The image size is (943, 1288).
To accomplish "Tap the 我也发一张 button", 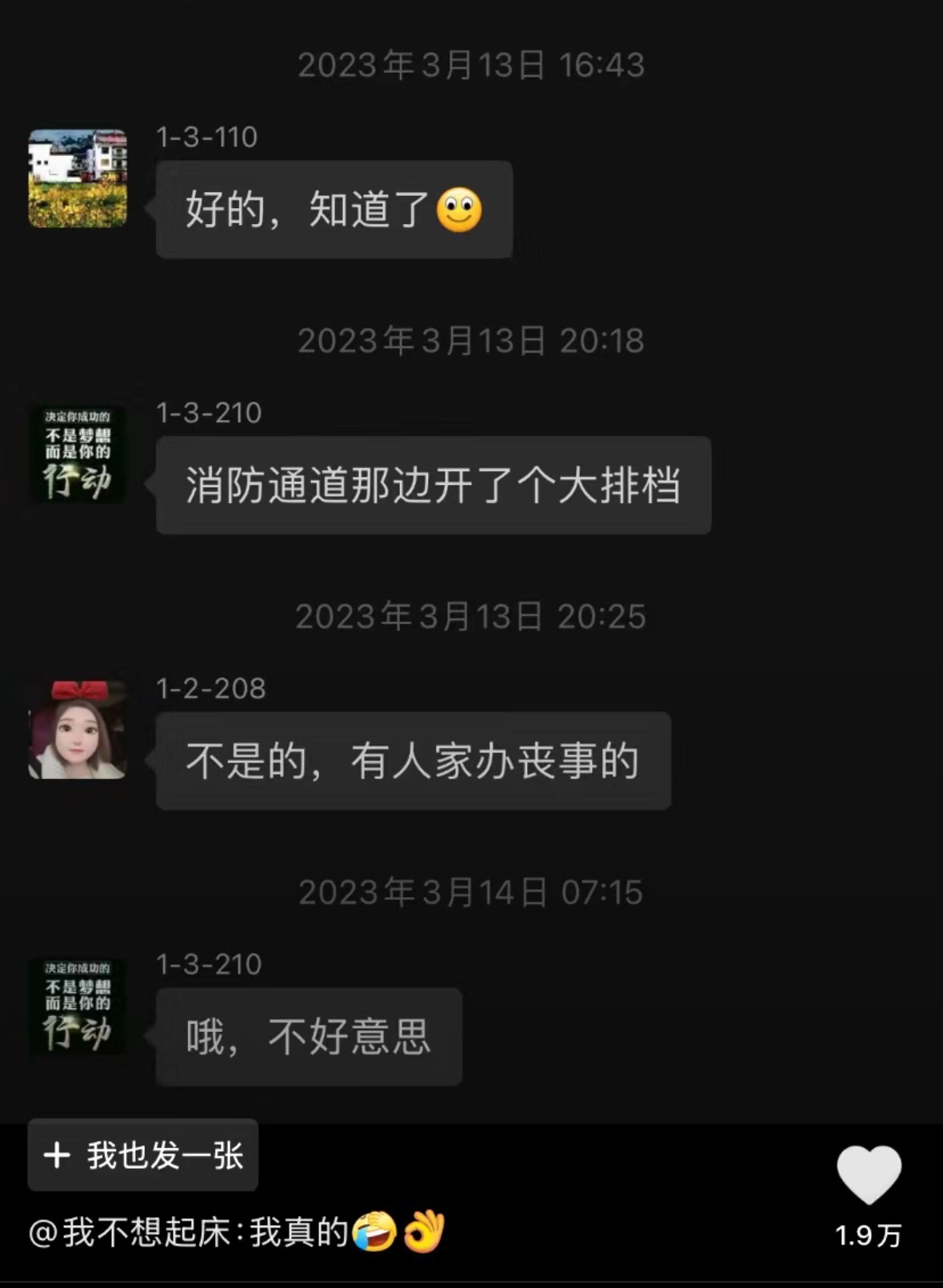I will coord(142,1155).
